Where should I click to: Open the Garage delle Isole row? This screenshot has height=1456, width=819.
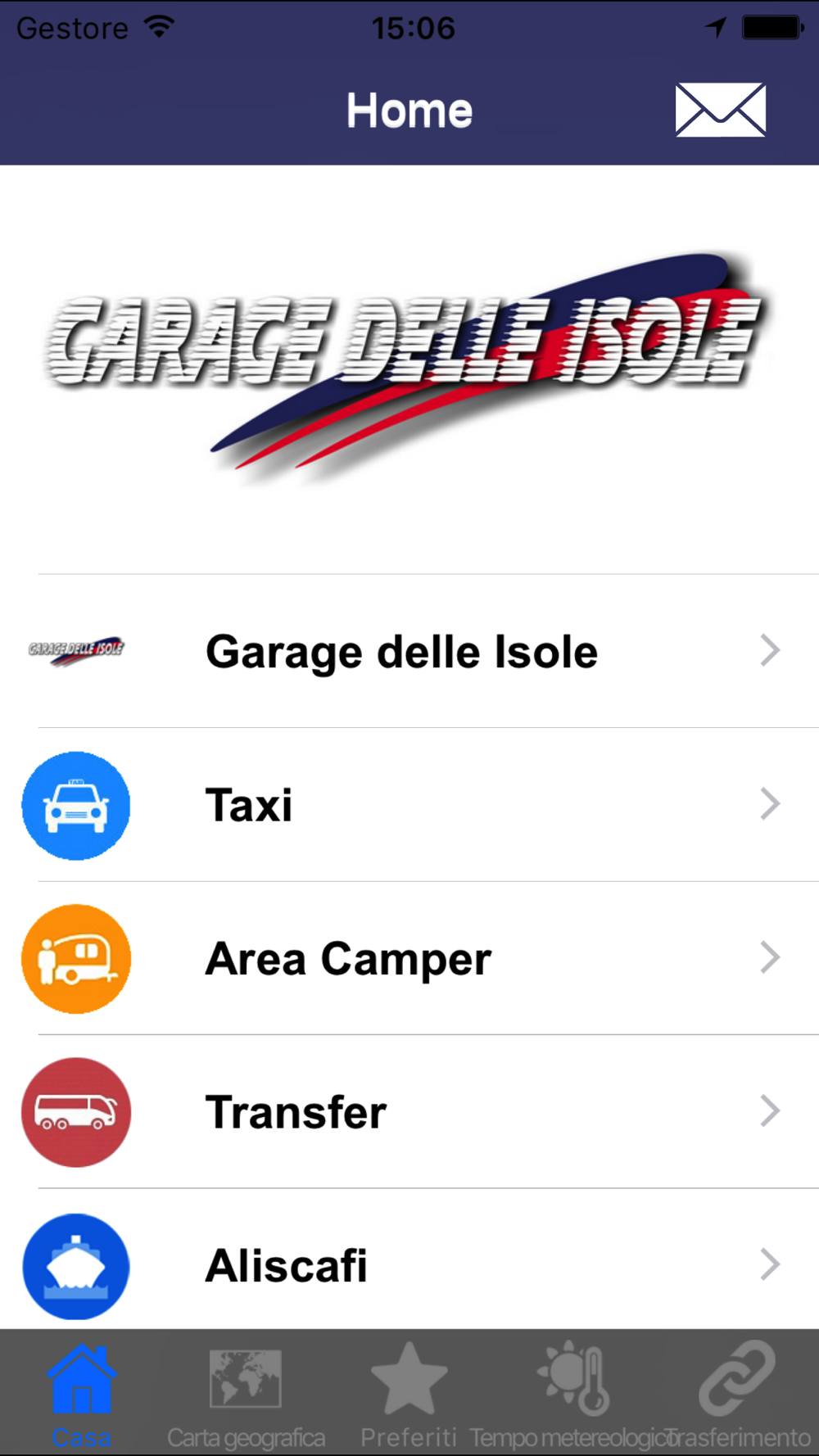(x=409, y=651)
